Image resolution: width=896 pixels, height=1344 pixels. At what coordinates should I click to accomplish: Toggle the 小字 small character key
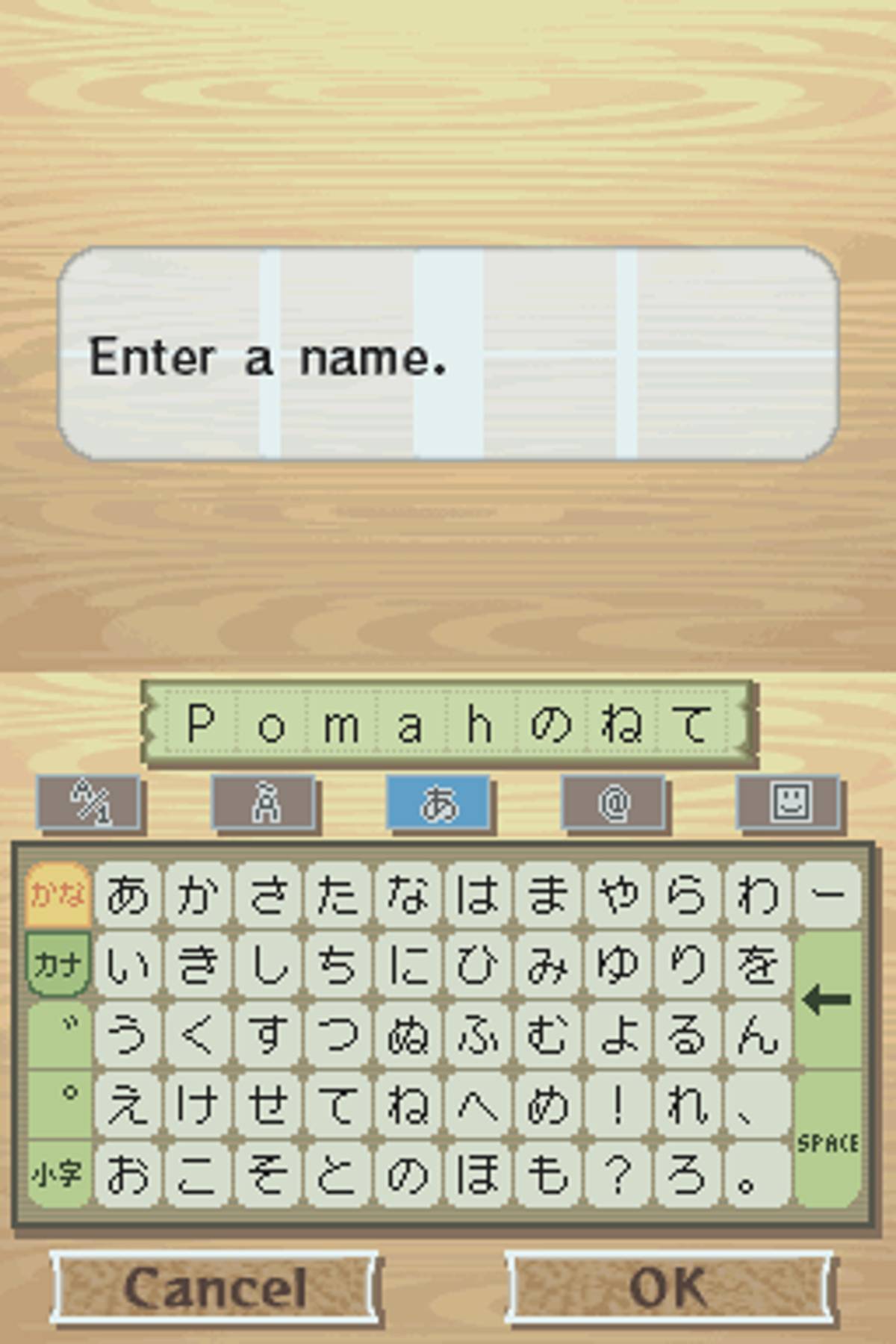(58, 1174)
